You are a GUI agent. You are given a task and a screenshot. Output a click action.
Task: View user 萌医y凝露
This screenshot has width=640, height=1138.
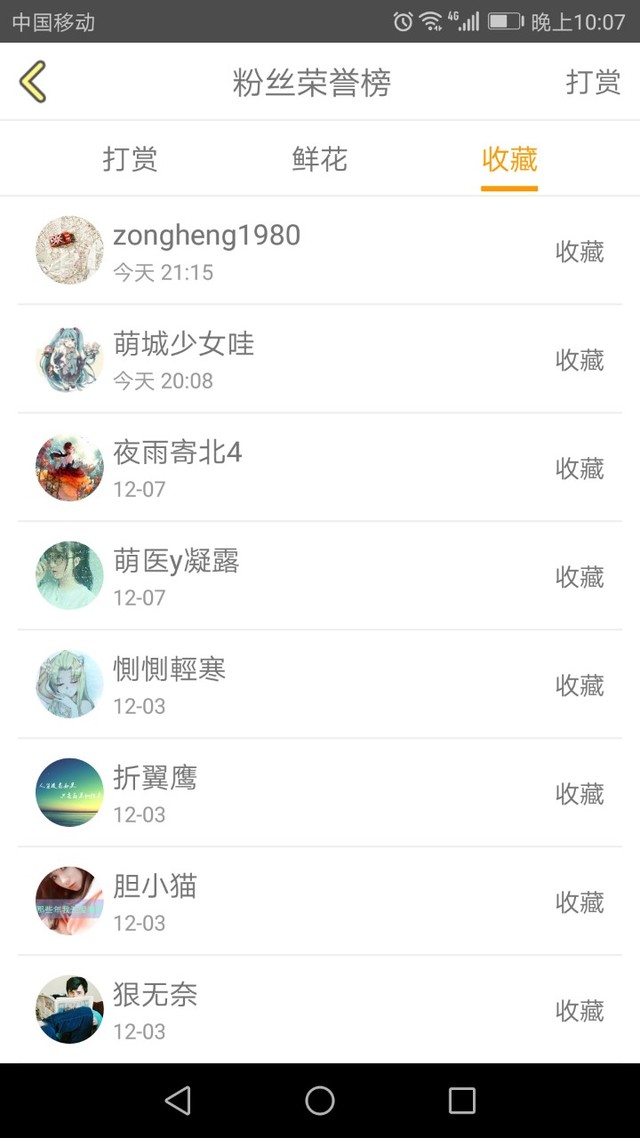coord(320,576)
